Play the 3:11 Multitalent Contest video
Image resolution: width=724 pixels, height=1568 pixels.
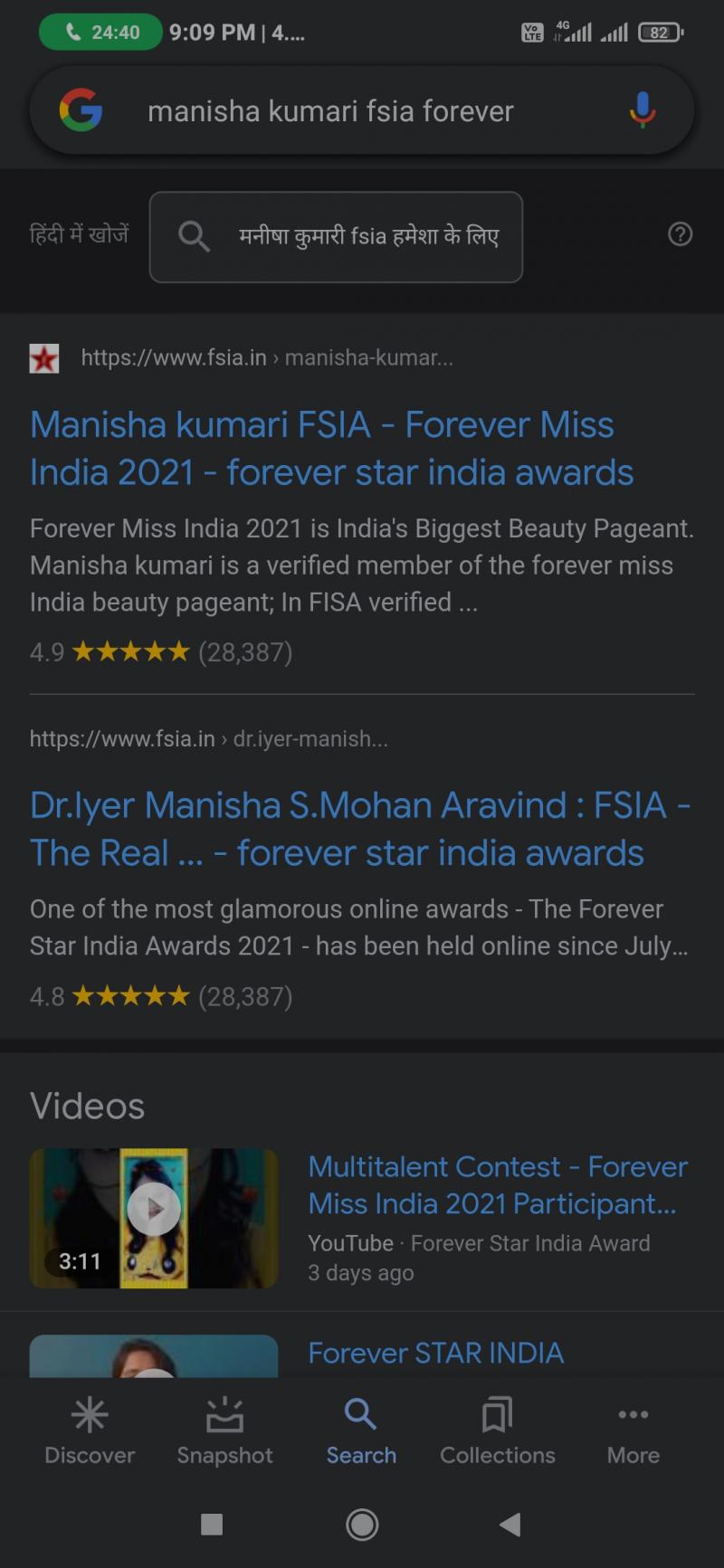154,1218
